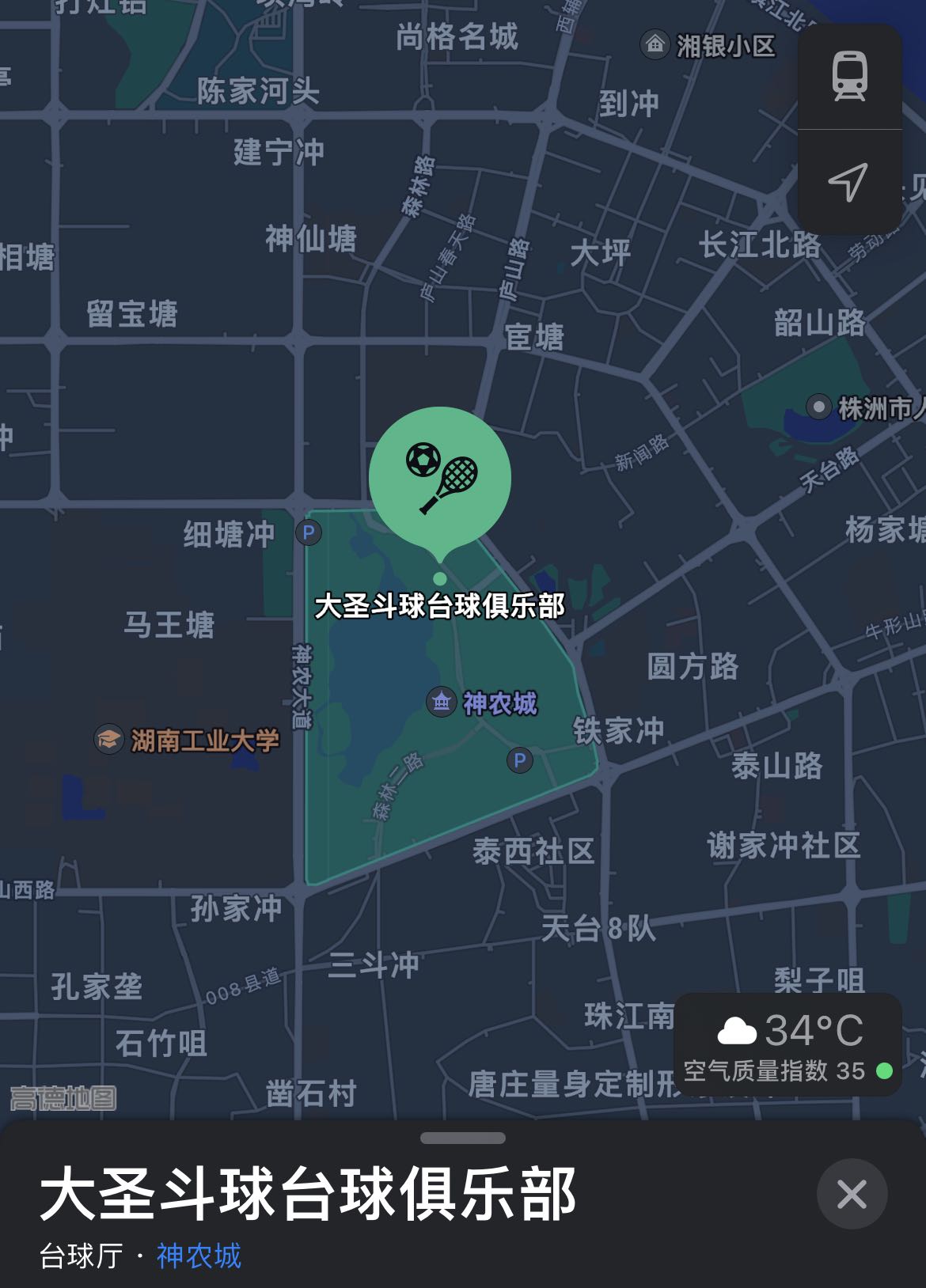
Task: Switch to the transit map mode
Action: (849, 77)
